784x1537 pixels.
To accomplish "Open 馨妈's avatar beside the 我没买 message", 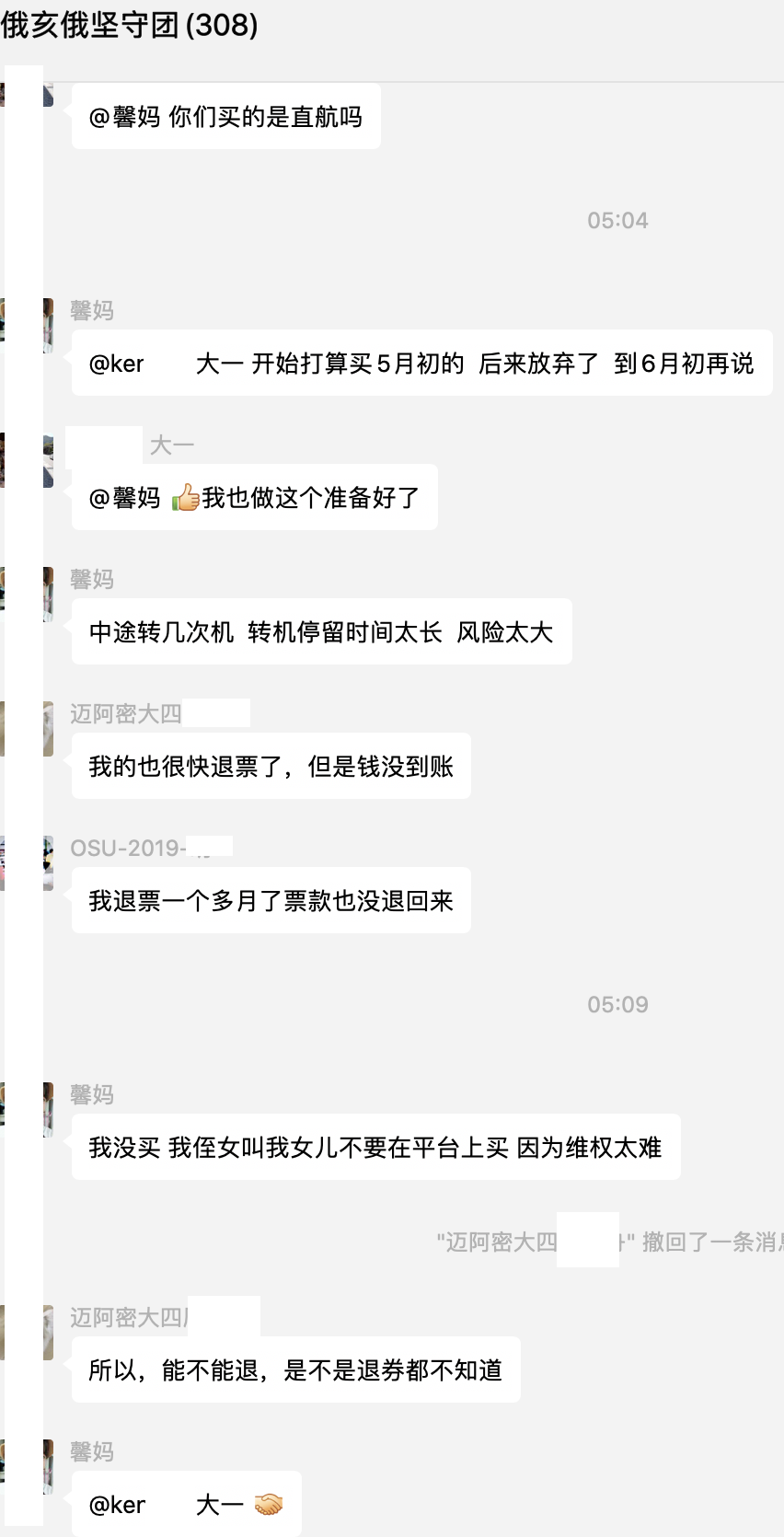I will [48, 1110].
